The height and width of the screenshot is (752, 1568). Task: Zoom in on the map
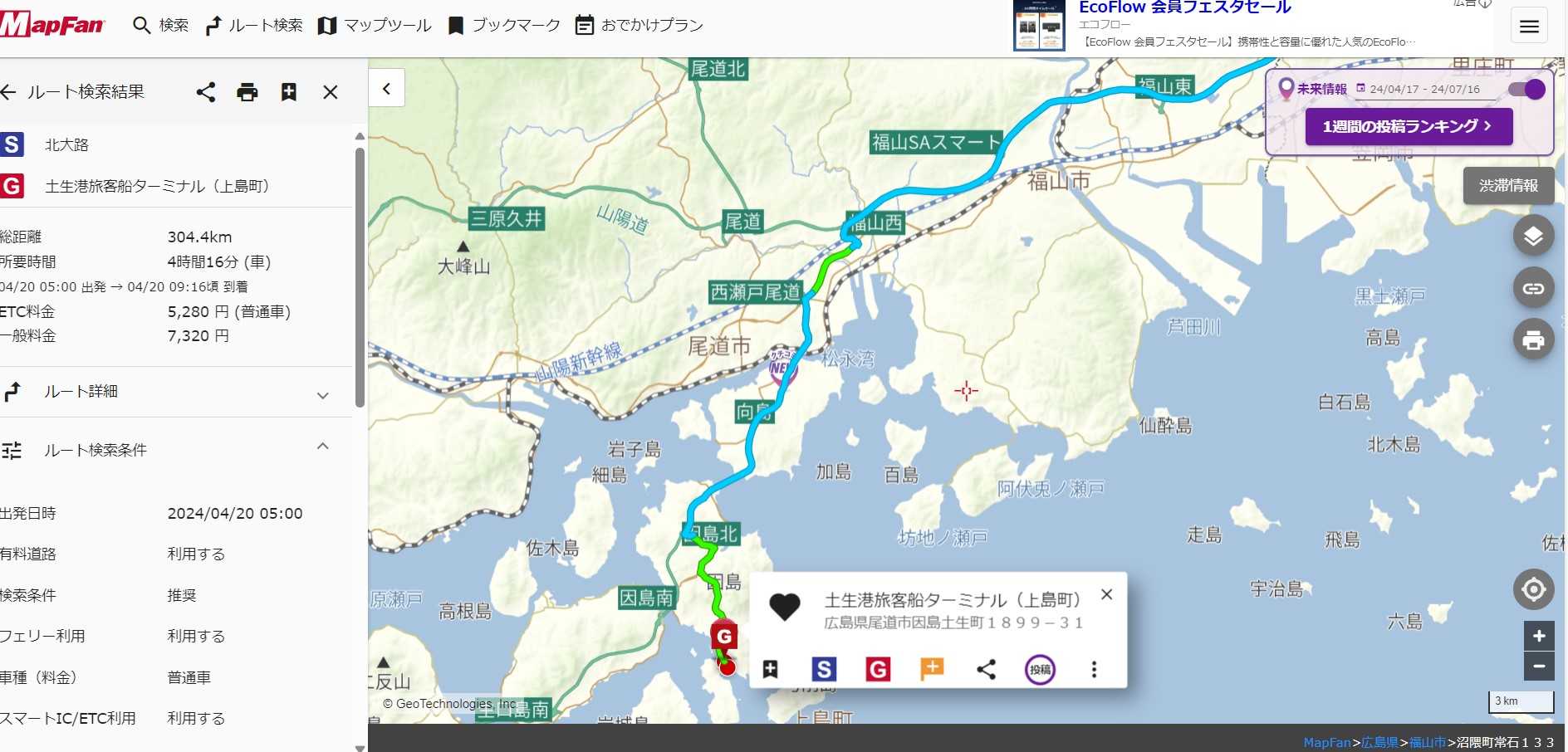click(x=1539, y=636)
